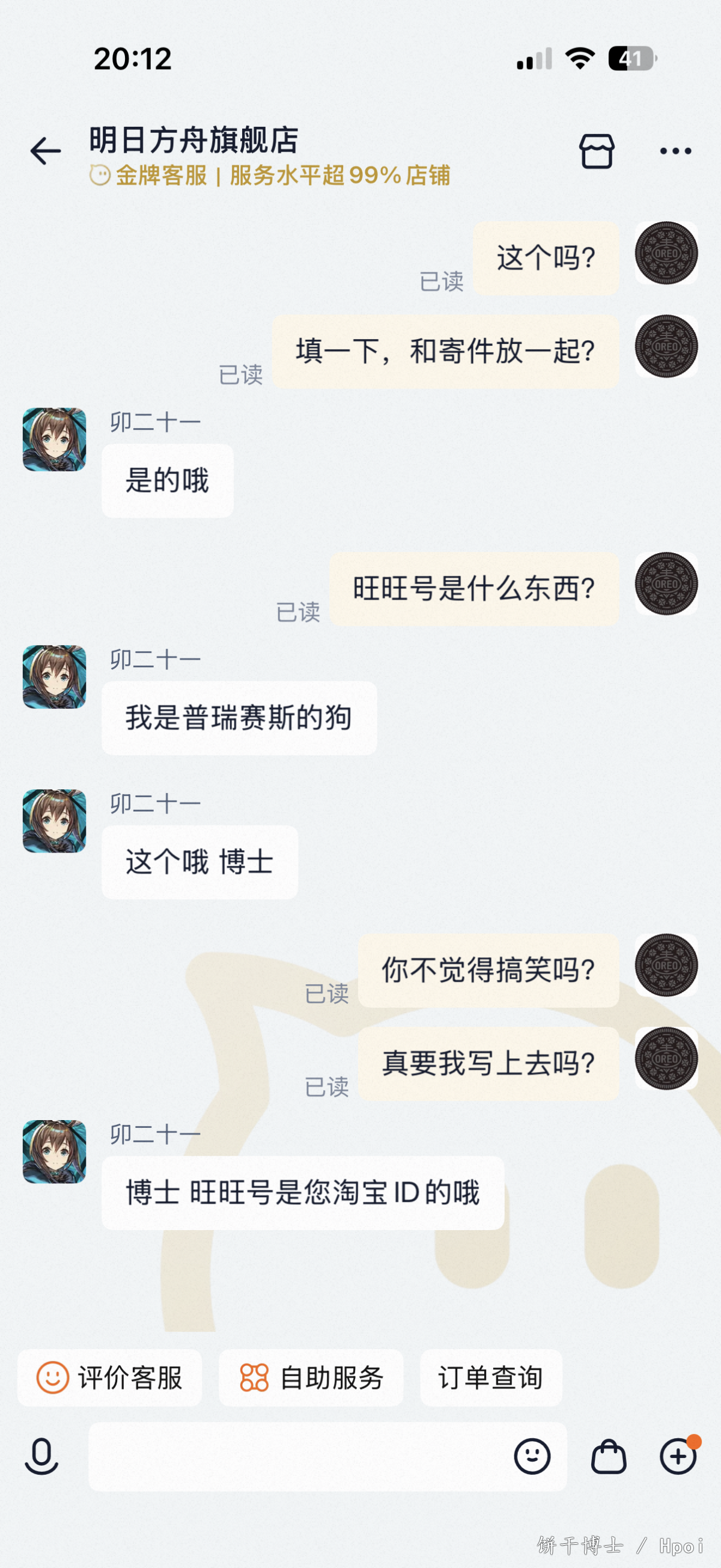Screen dimensions: 721x1568
Task: Open the plus attachments menu
Action: (678, 1457)
